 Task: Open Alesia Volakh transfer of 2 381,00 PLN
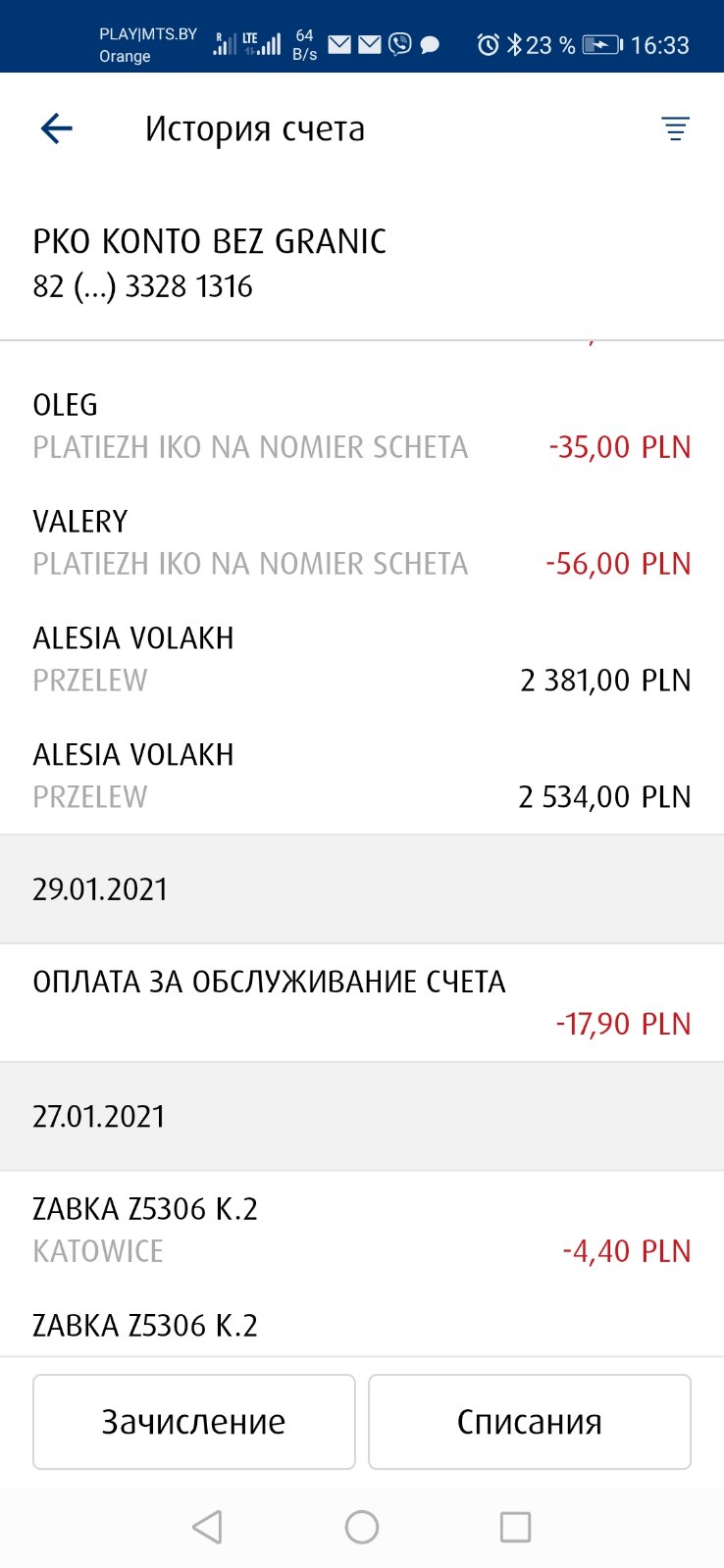tap(361, 660)
